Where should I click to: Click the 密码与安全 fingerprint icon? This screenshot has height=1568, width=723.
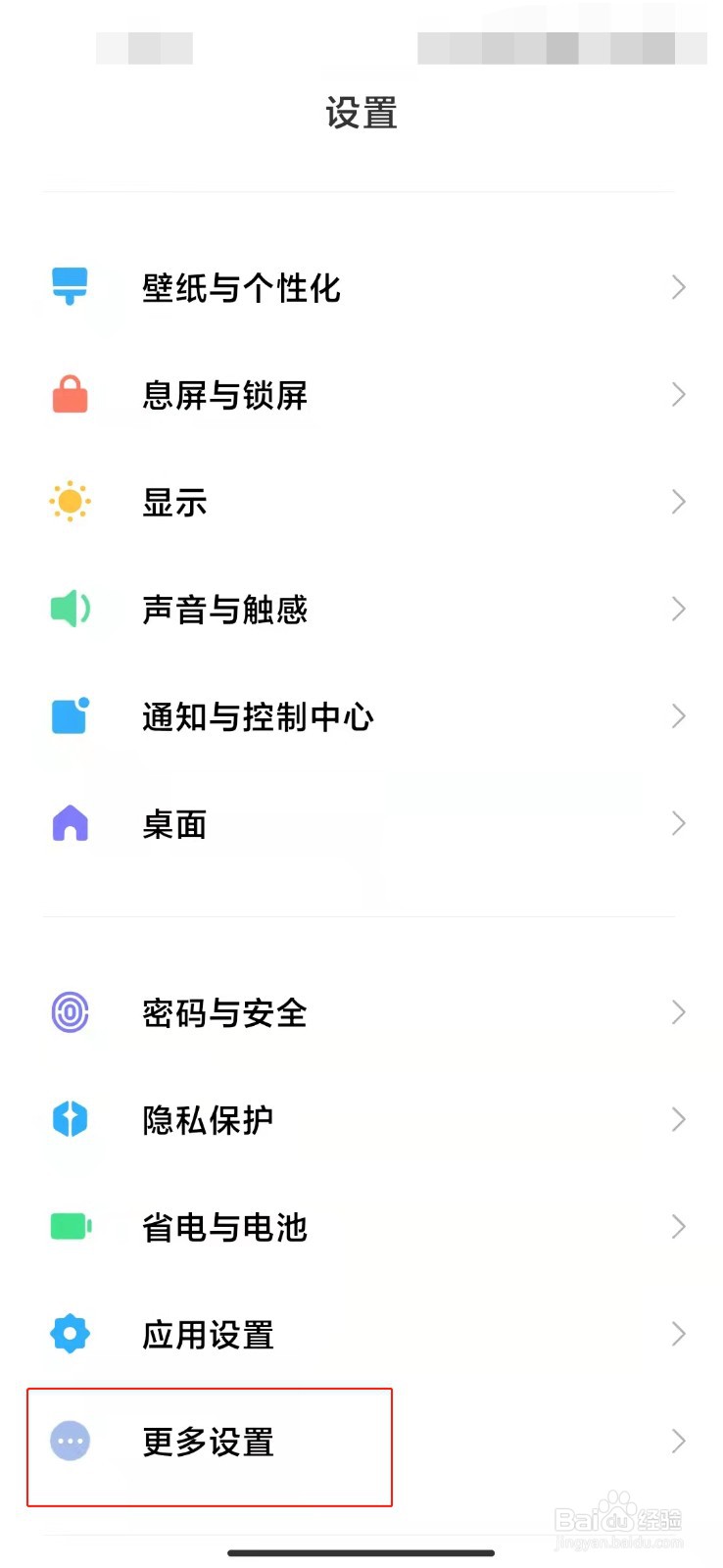pyautogui.click(x=69, y=1012)
